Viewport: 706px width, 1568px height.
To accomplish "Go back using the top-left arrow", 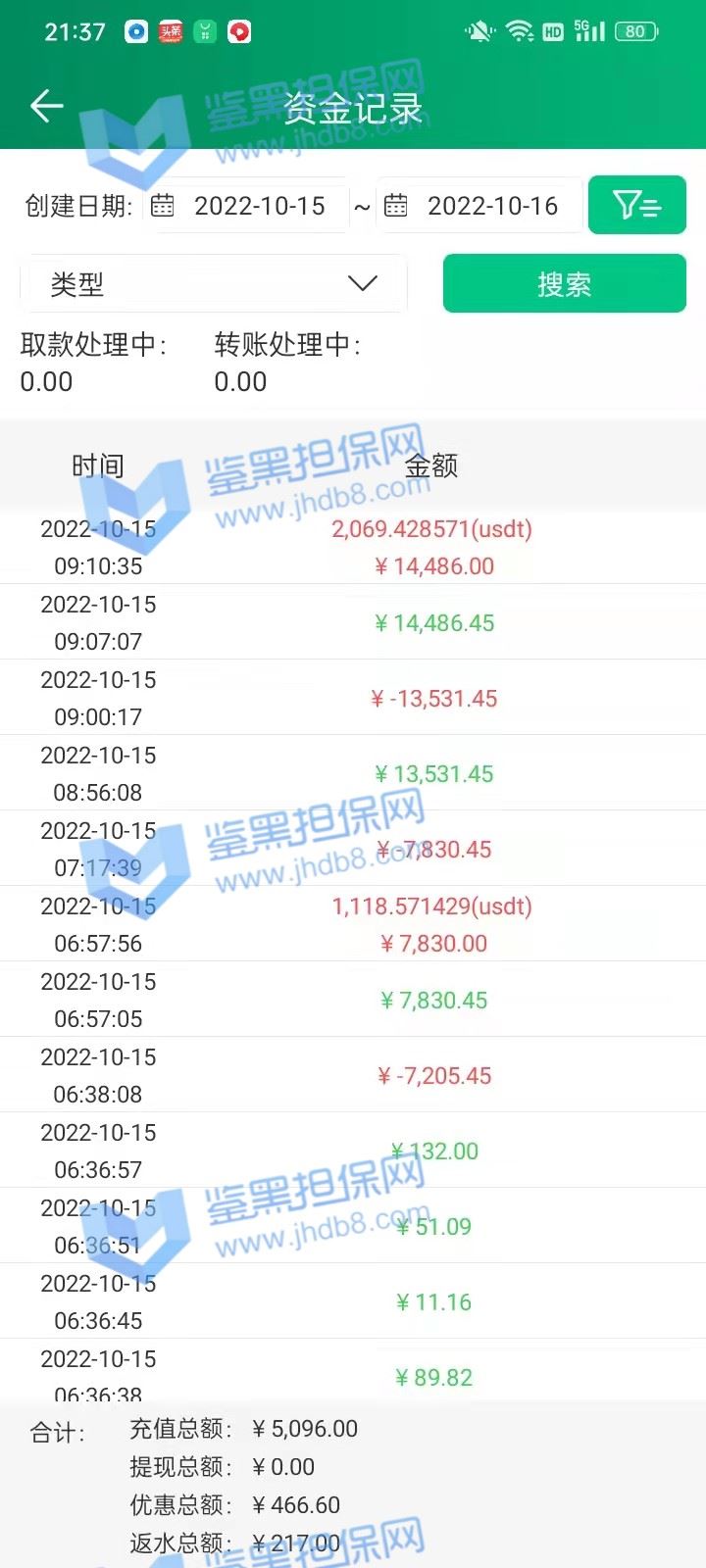I will click(x=46, y=106).
